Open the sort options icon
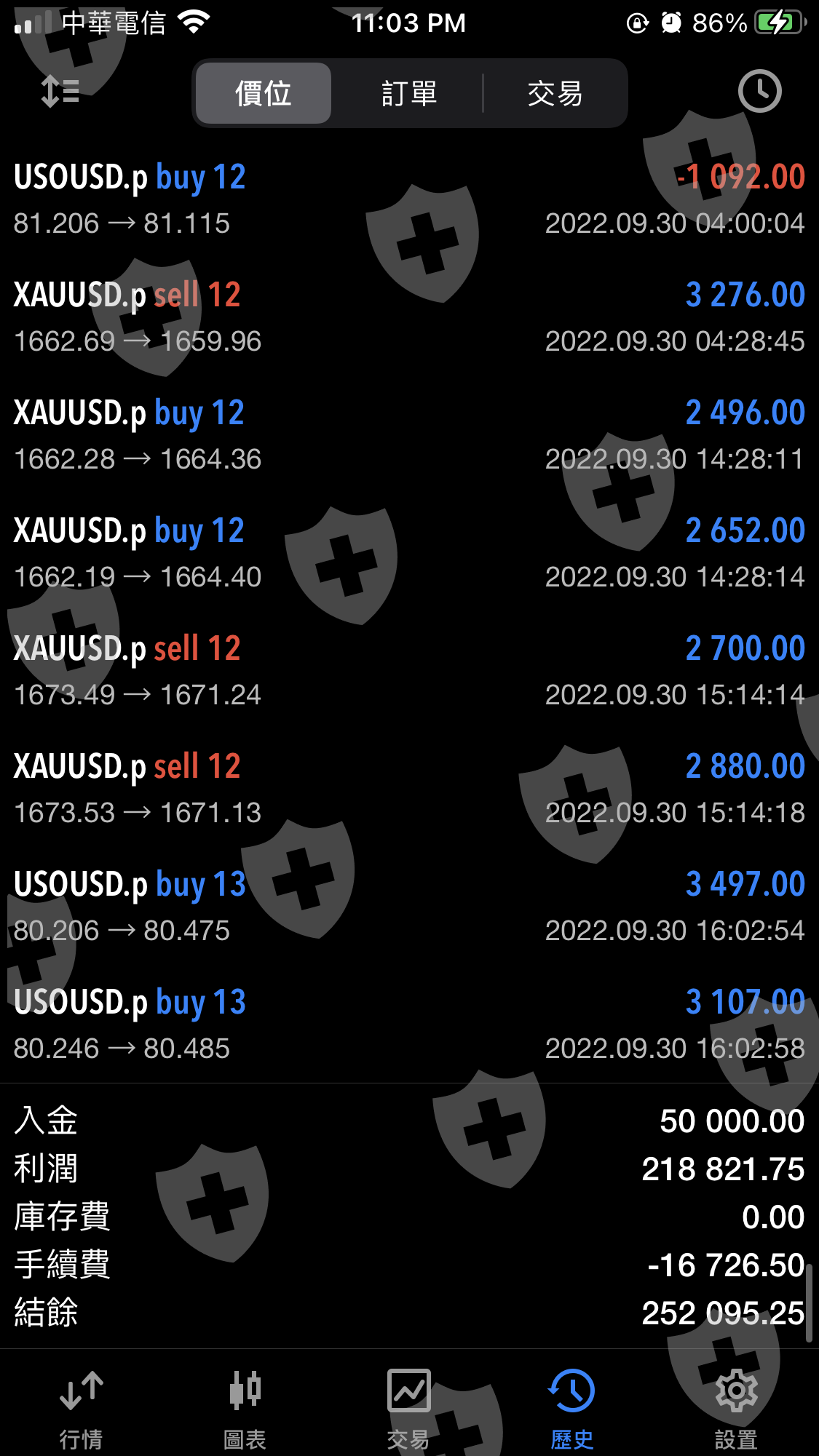 tap(60, 92)
